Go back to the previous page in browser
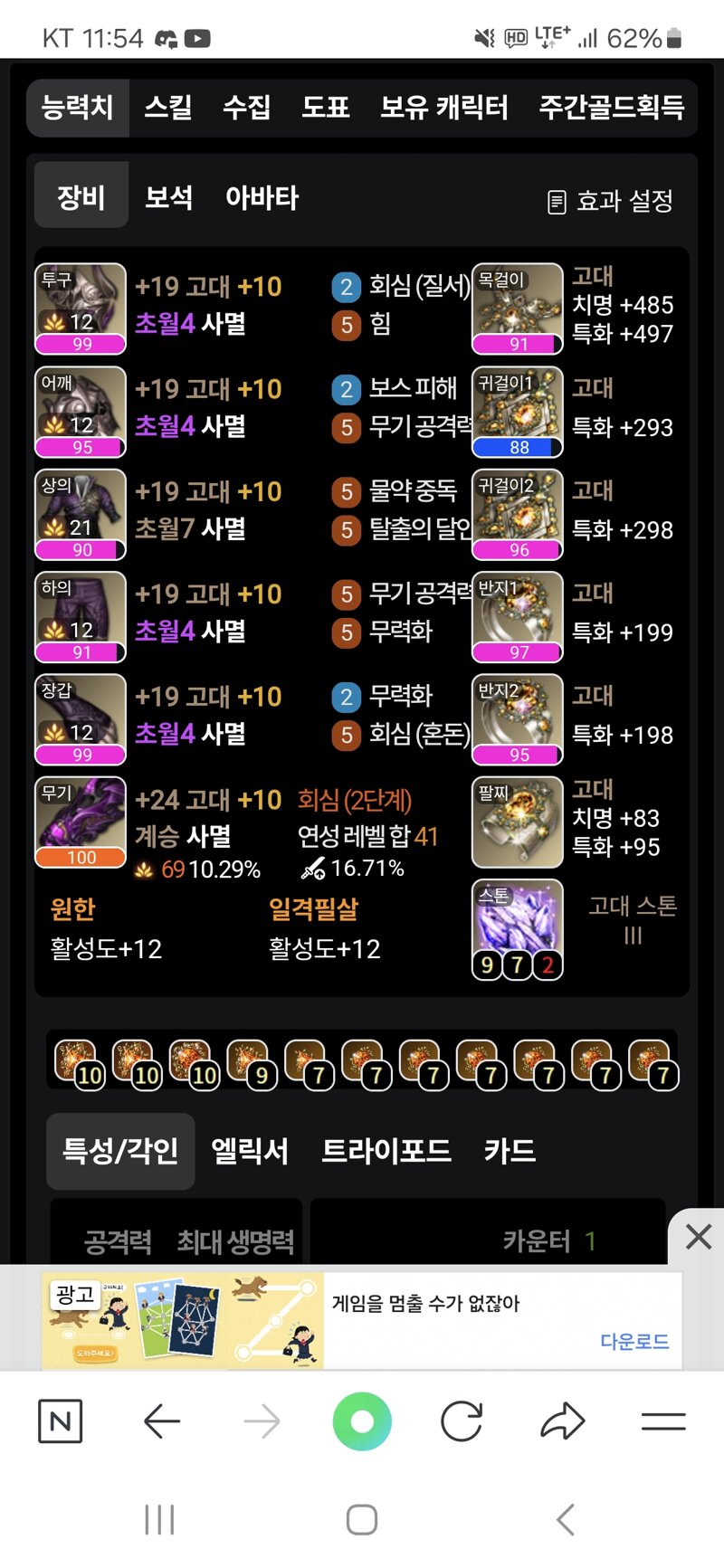724x1568 pixels. [x=162, y=1421]
